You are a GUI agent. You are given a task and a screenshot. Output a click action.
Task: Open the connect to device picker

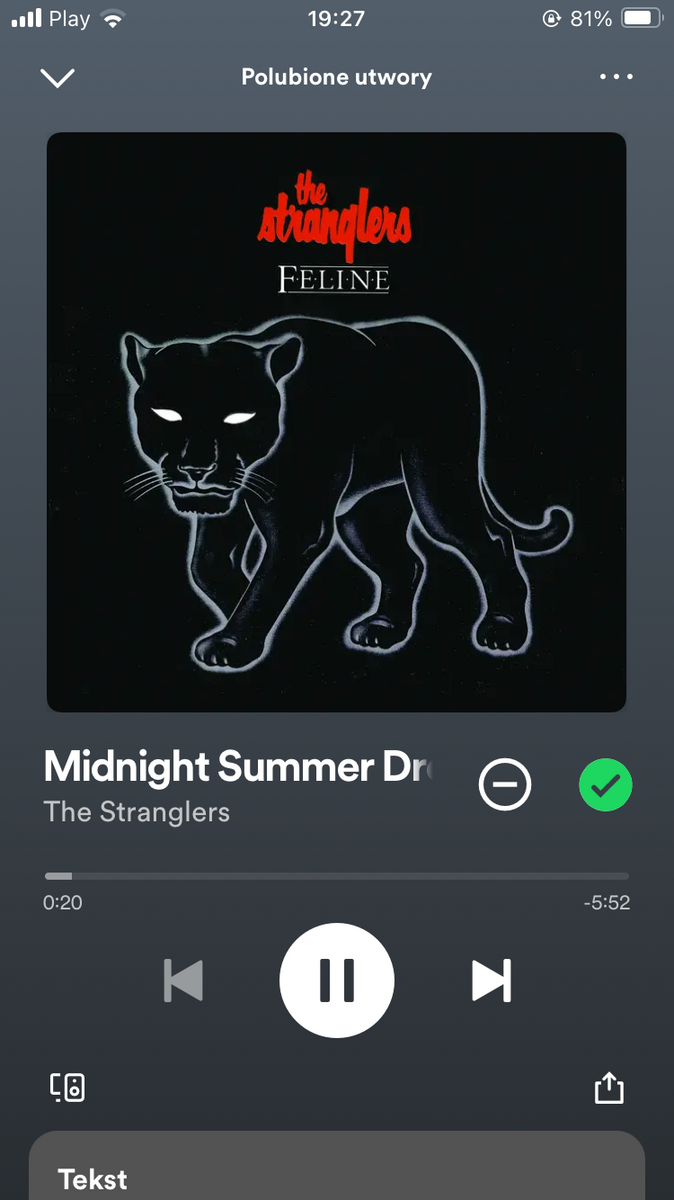pos(68,1087)
